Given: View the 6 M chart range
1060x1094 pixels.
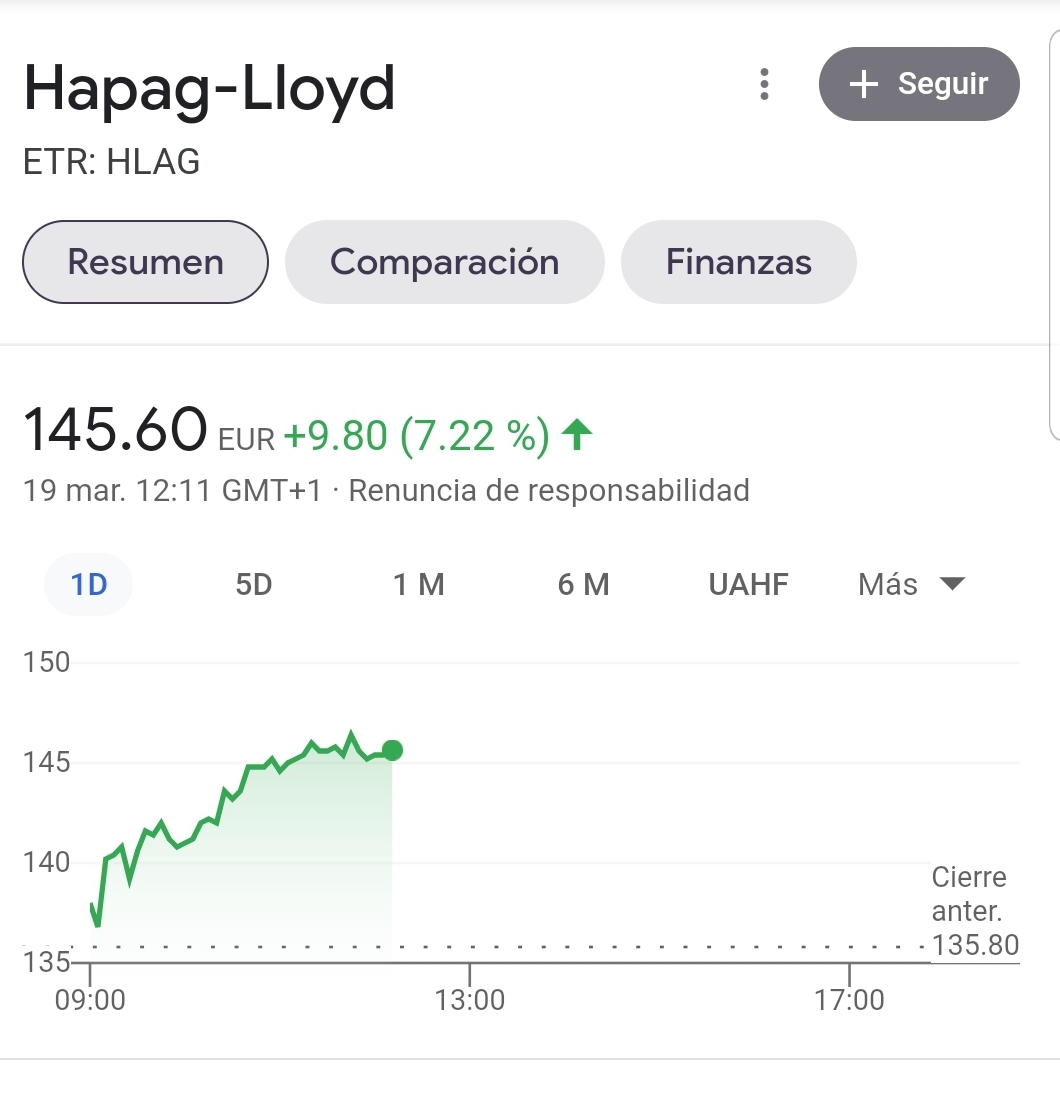Looking at the screenshot, I should point(584,584).
